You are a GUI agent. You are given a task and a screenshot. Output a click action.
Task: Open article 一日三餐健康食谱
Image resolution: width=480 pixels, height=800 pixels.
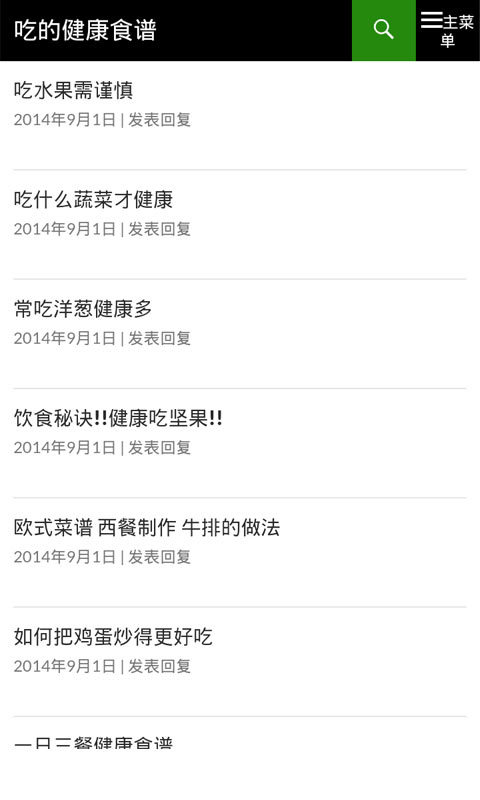pos(93,742)
